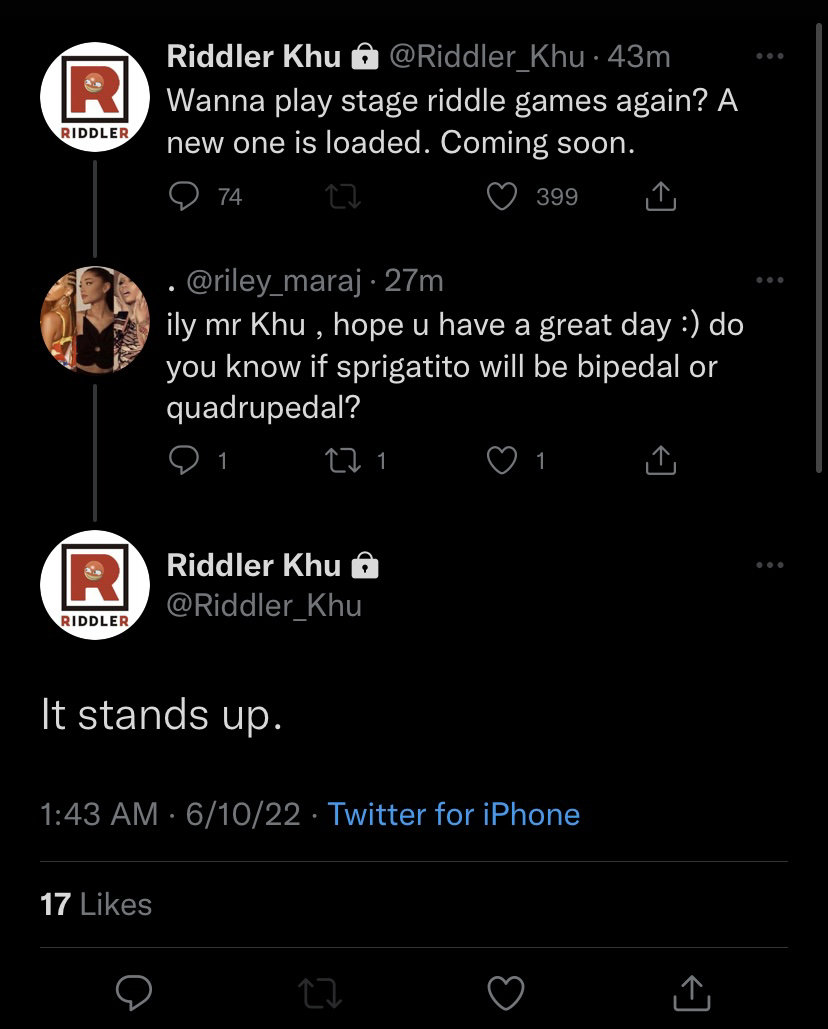Open overflow menu on the stage riddle tweet
The image size is (828, 1029).
point(769,57)
